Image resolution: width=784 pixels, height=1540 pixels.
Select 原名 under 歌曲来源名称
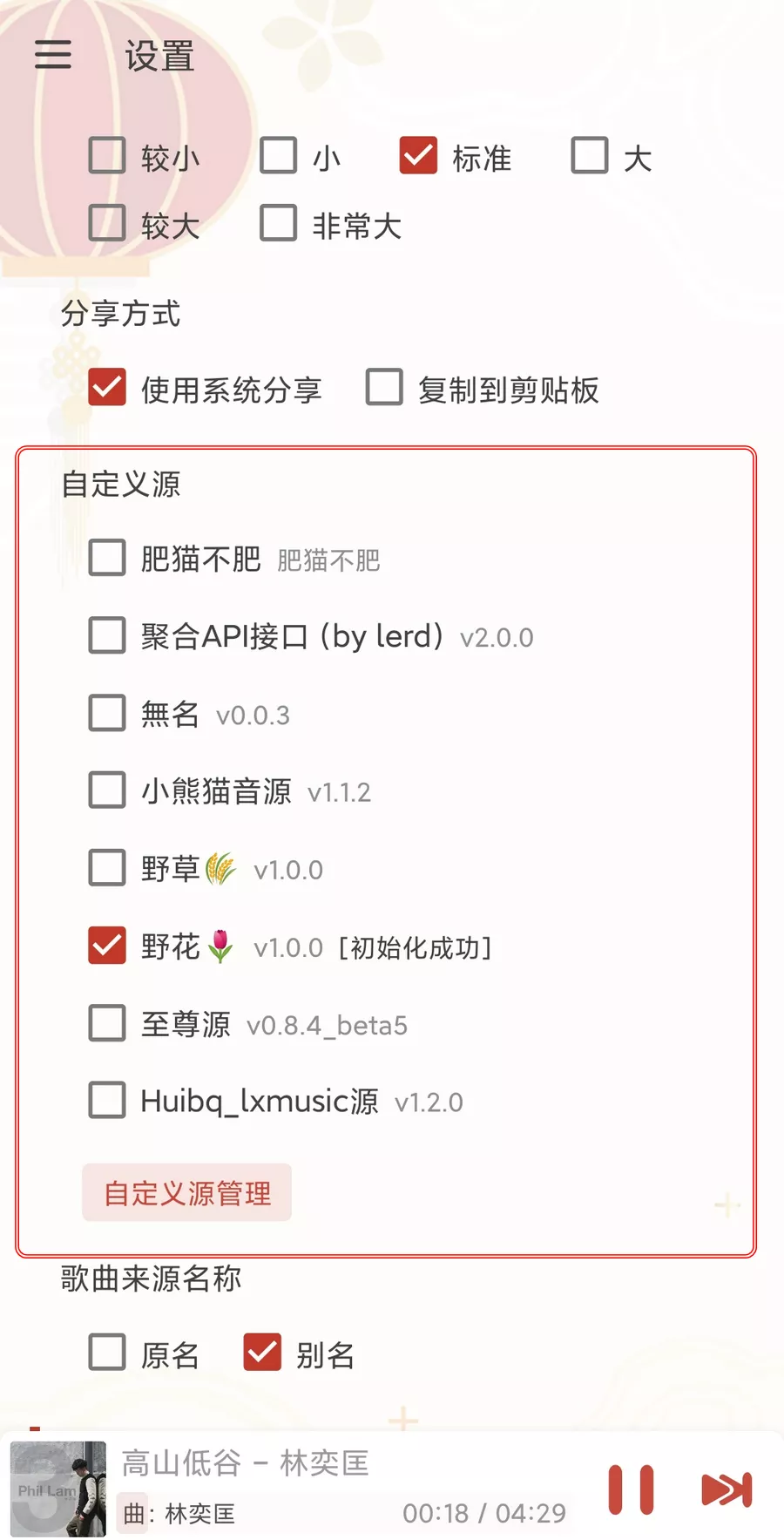click(x=106, y=1353)
